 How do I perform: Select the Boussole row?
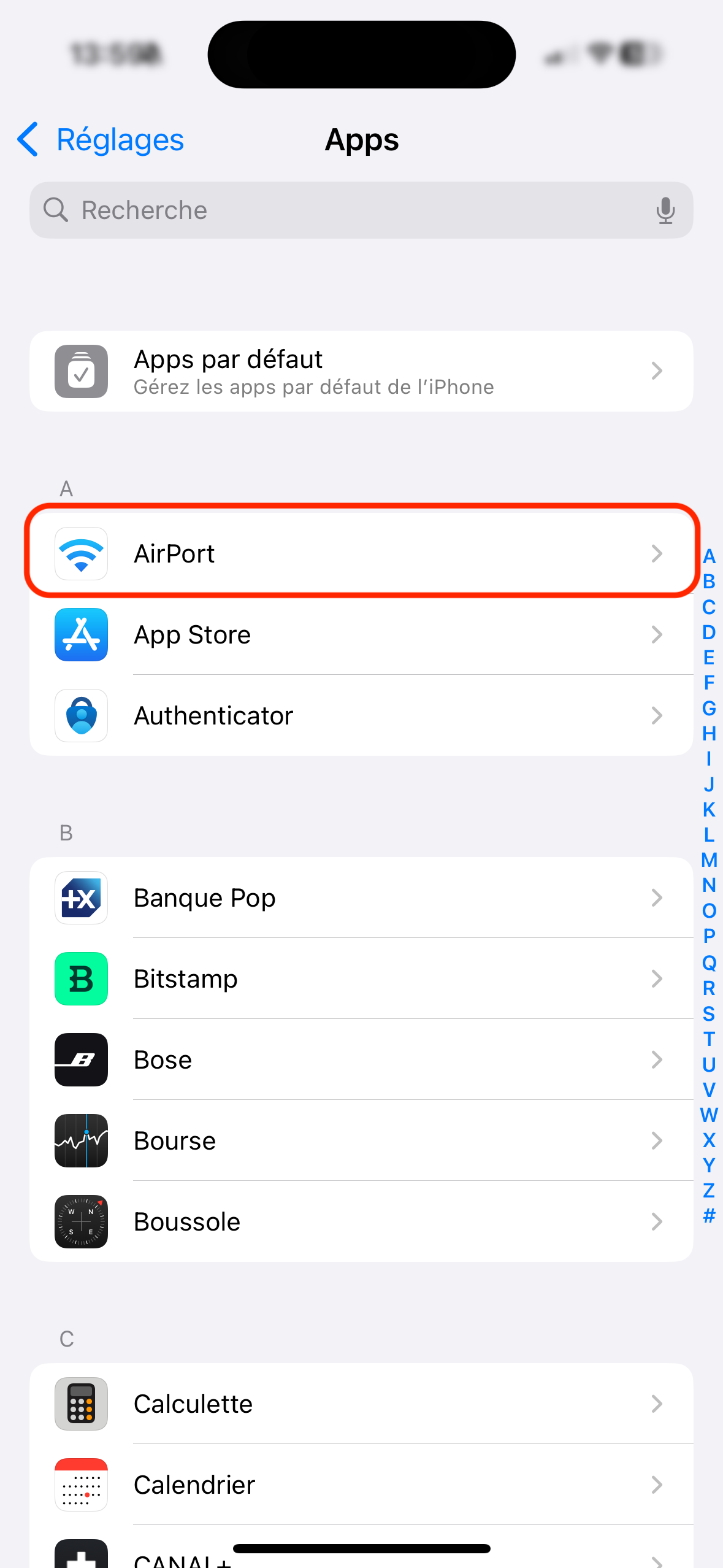pos(361,1221)
